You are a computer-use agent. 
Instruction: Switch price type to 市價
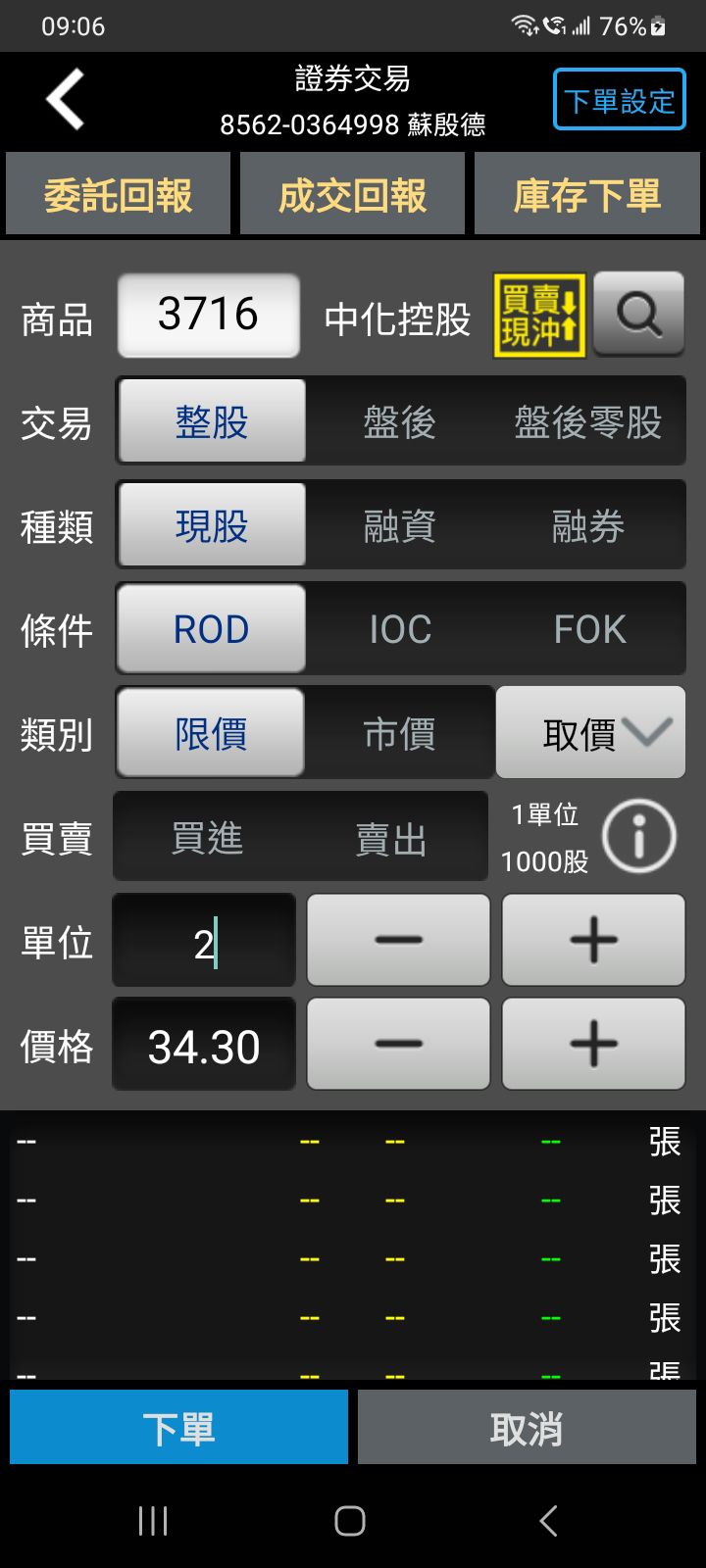pyautogui.click(x=399, y=733)
